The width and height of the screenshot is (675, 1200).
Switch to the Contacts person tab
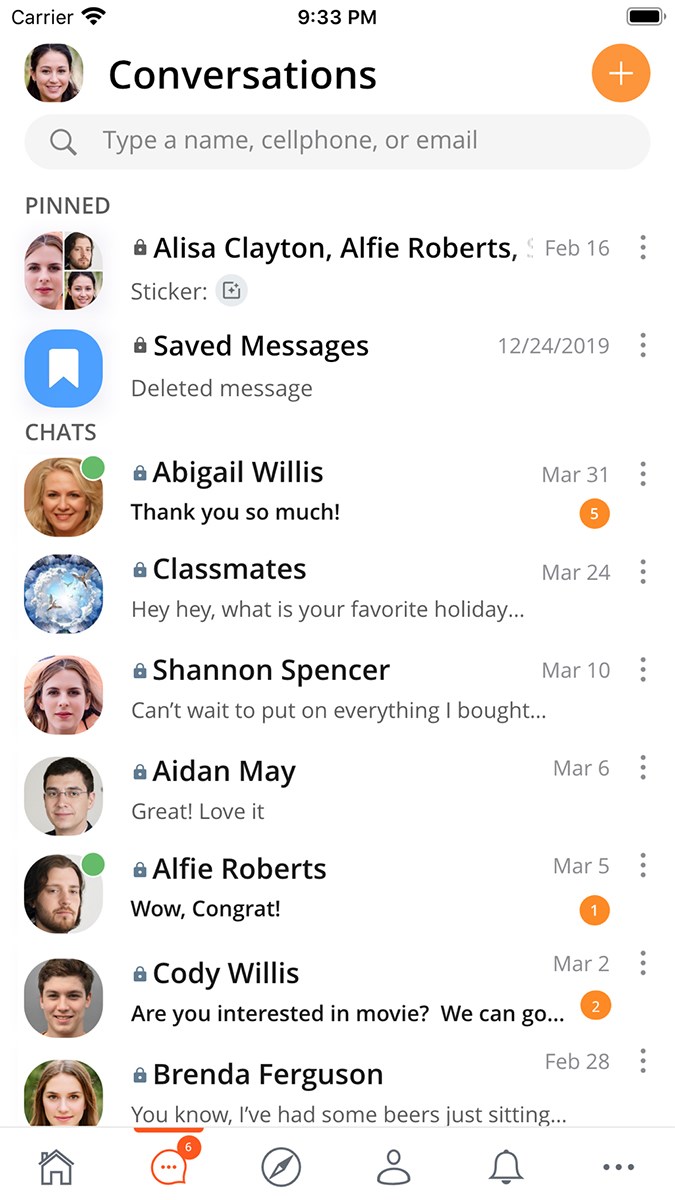tap(394, 1166)
